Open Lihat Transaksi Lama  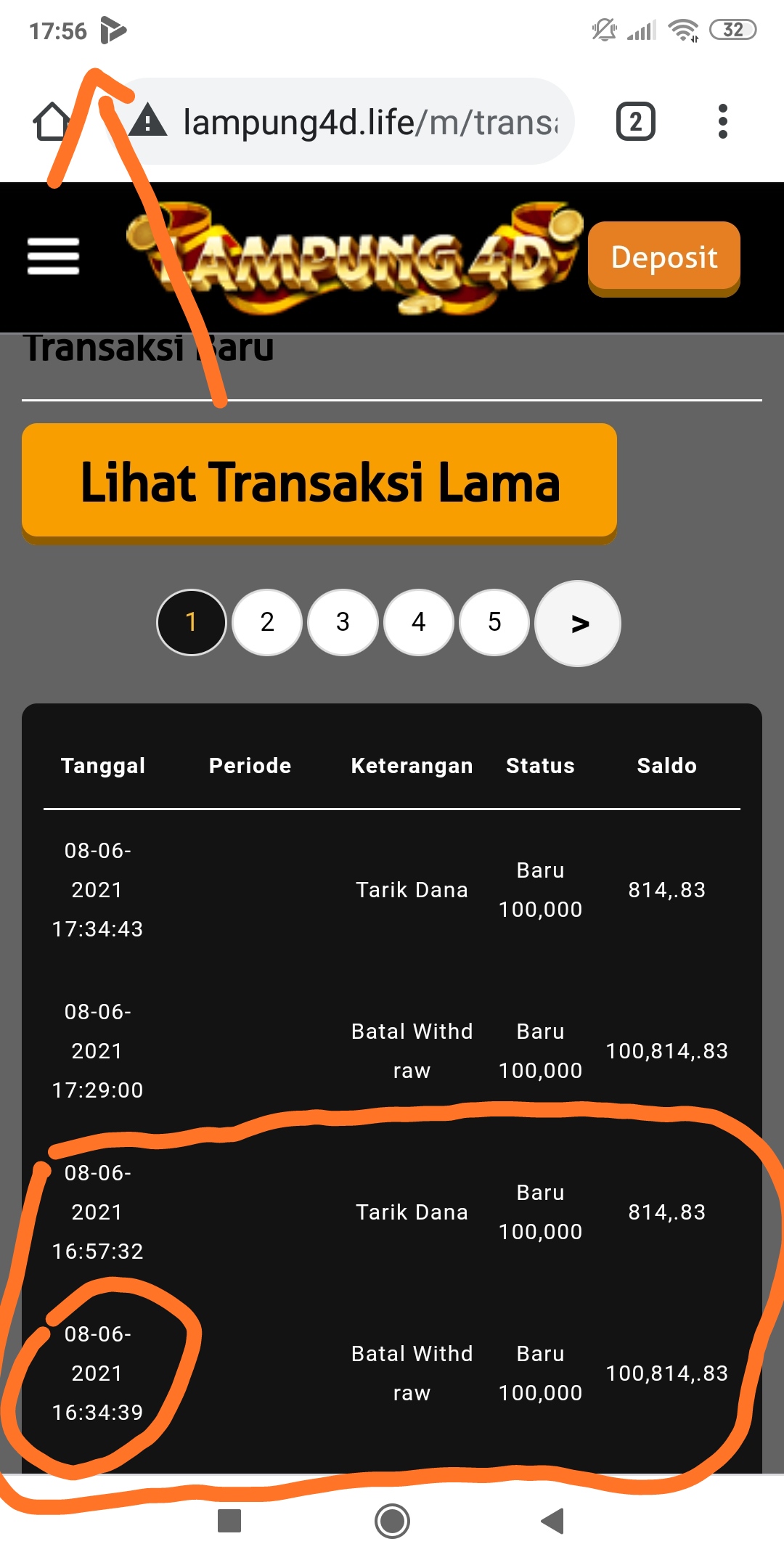[319, 482]
